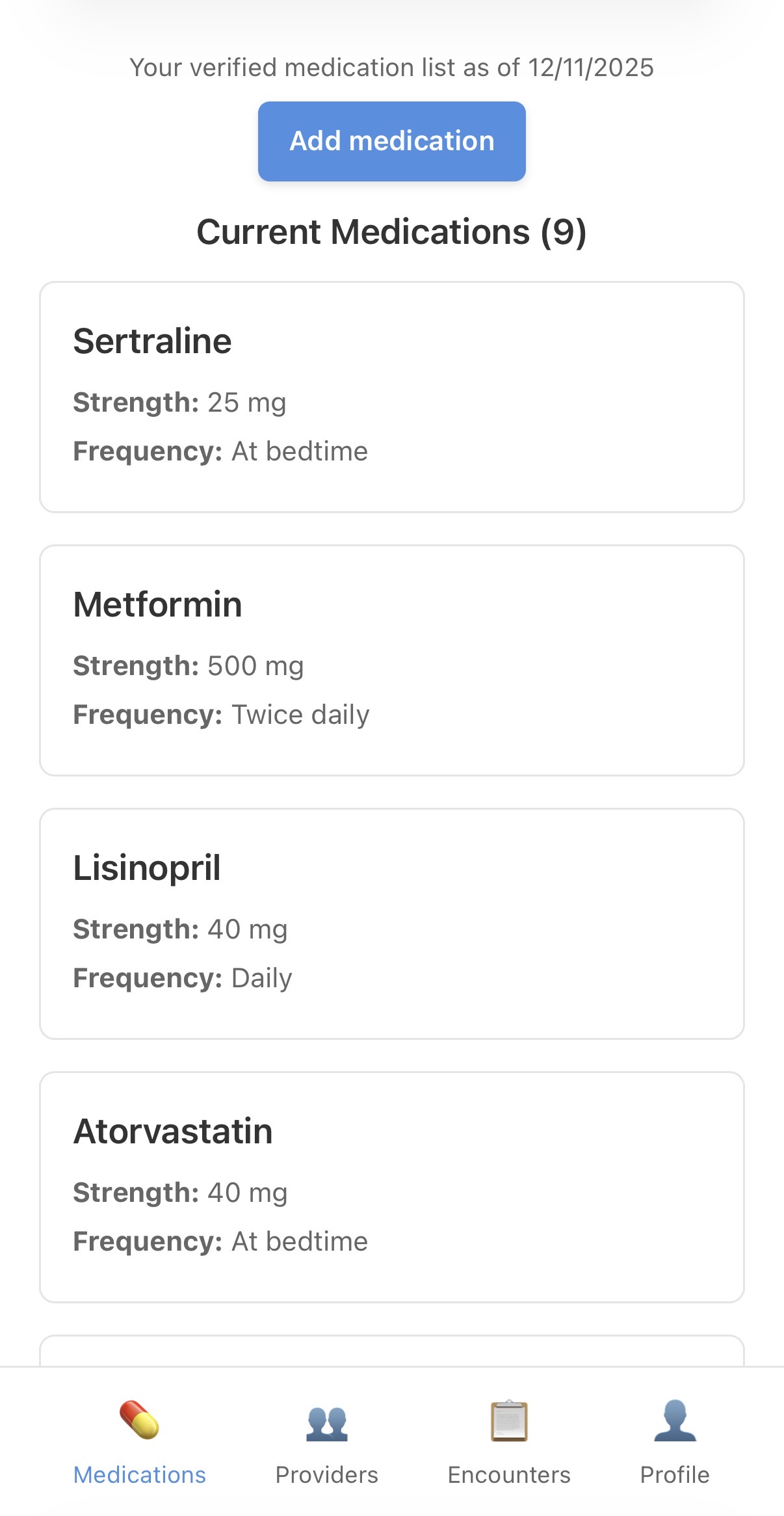The width and height of the screenshot is (784, 1516).
Task: Tap the Lisinopril card
Action: point(392,922)
